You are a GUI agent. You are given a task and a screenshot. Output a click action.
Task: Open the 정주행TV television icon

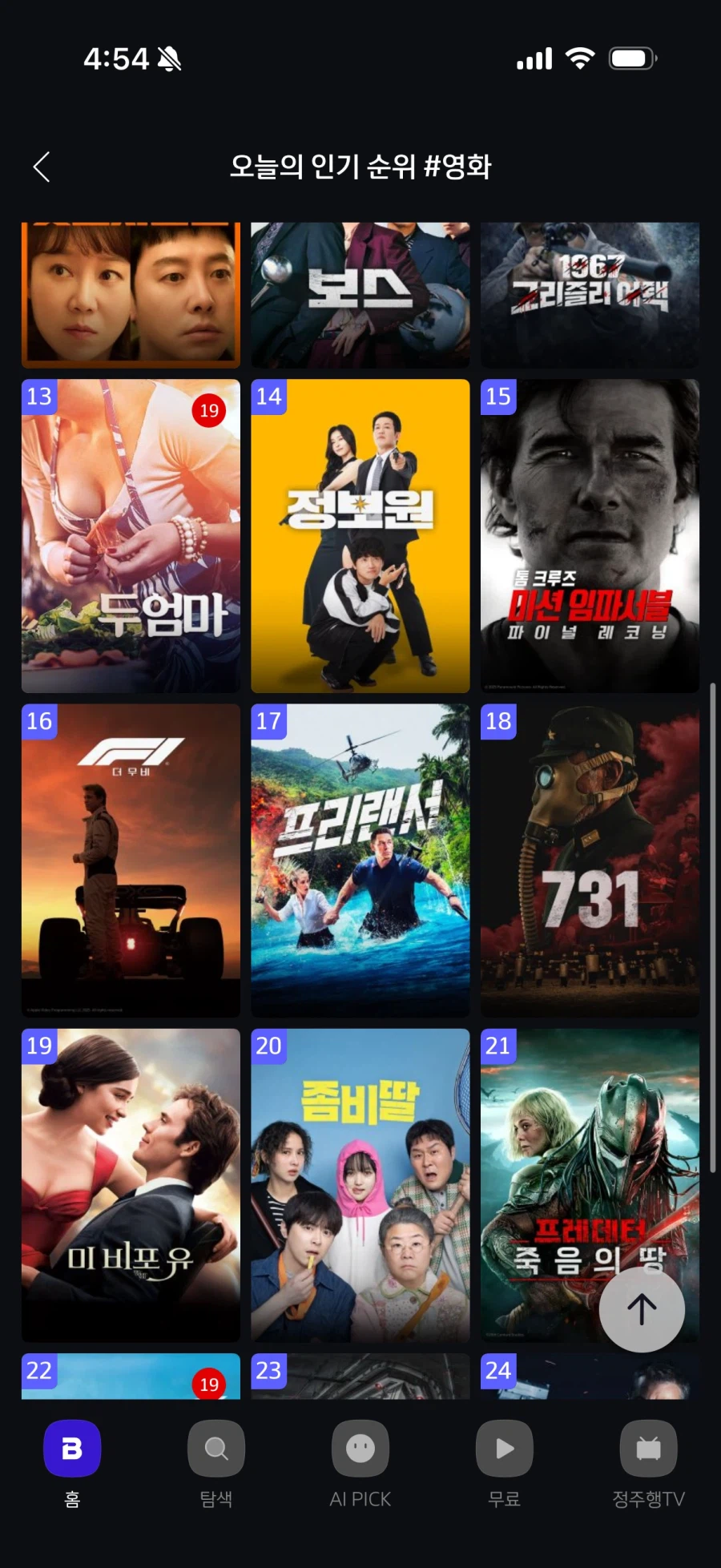648,1447
